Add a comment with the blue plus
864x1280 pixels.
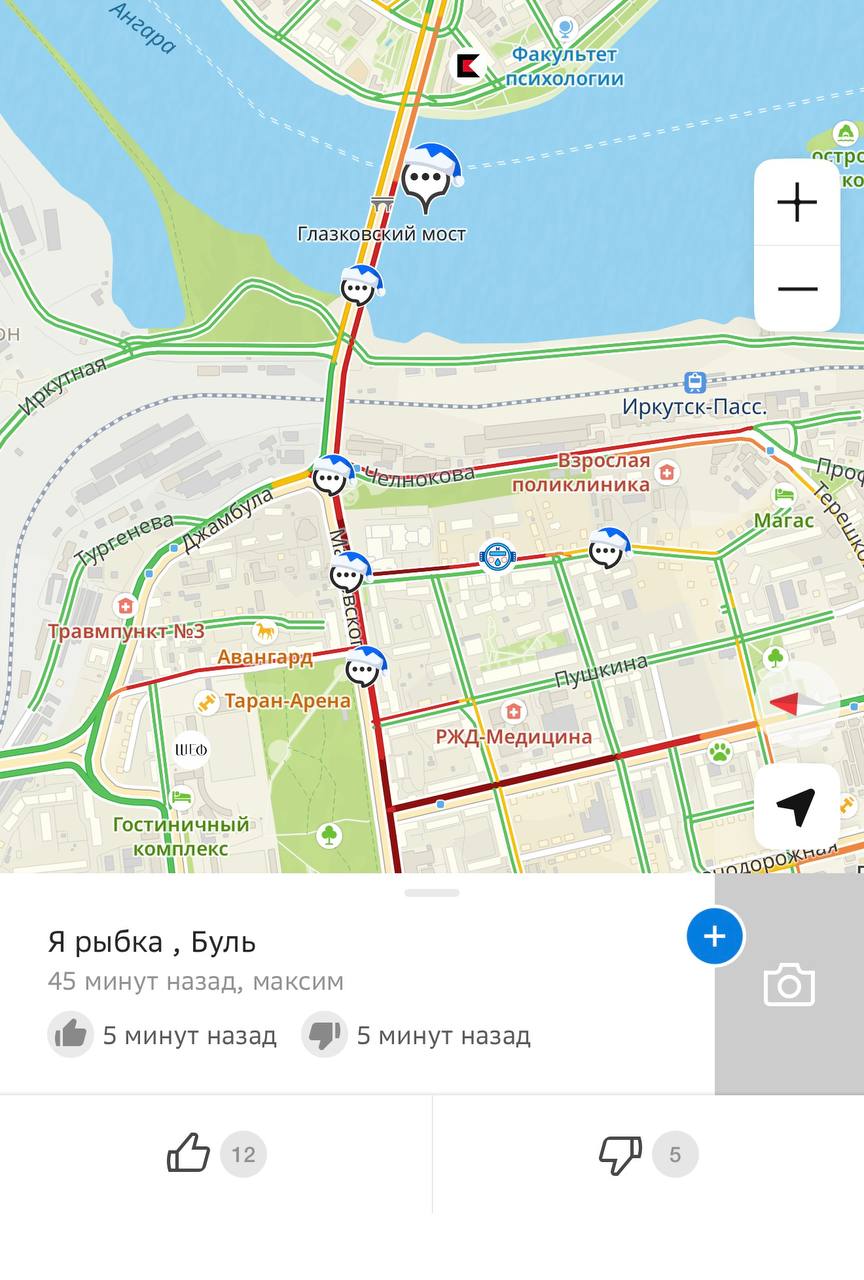pyautogui.click(x=714, y=936)
